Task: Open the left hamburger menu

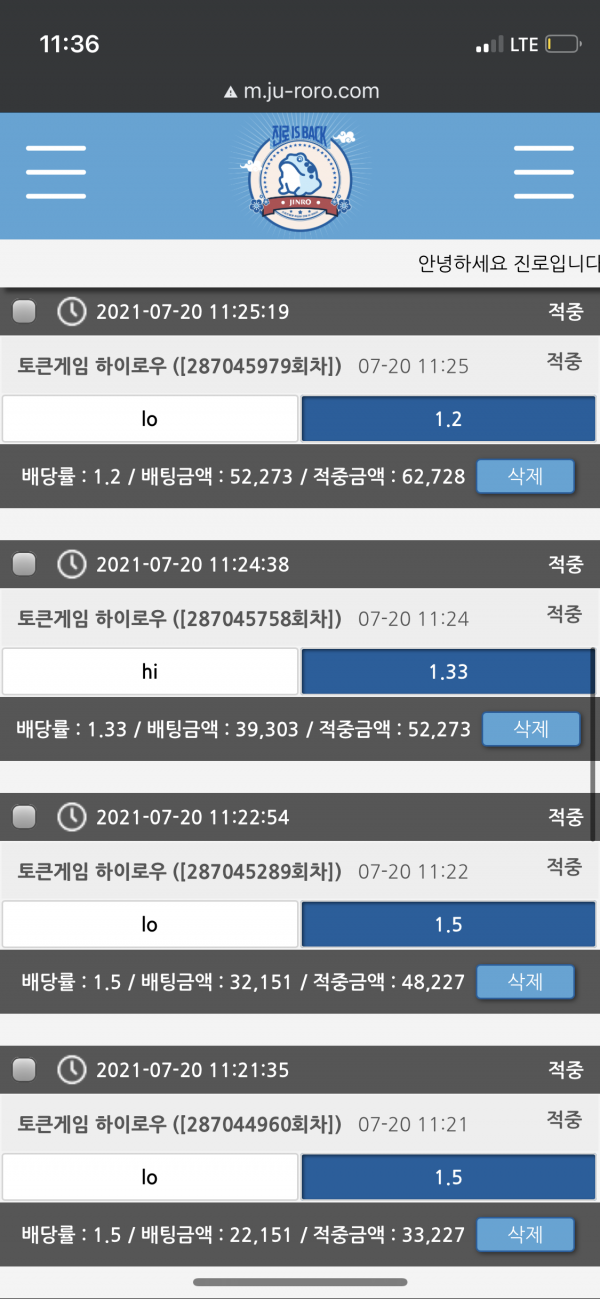Action: pyautogui.click(x=56, y=172)
